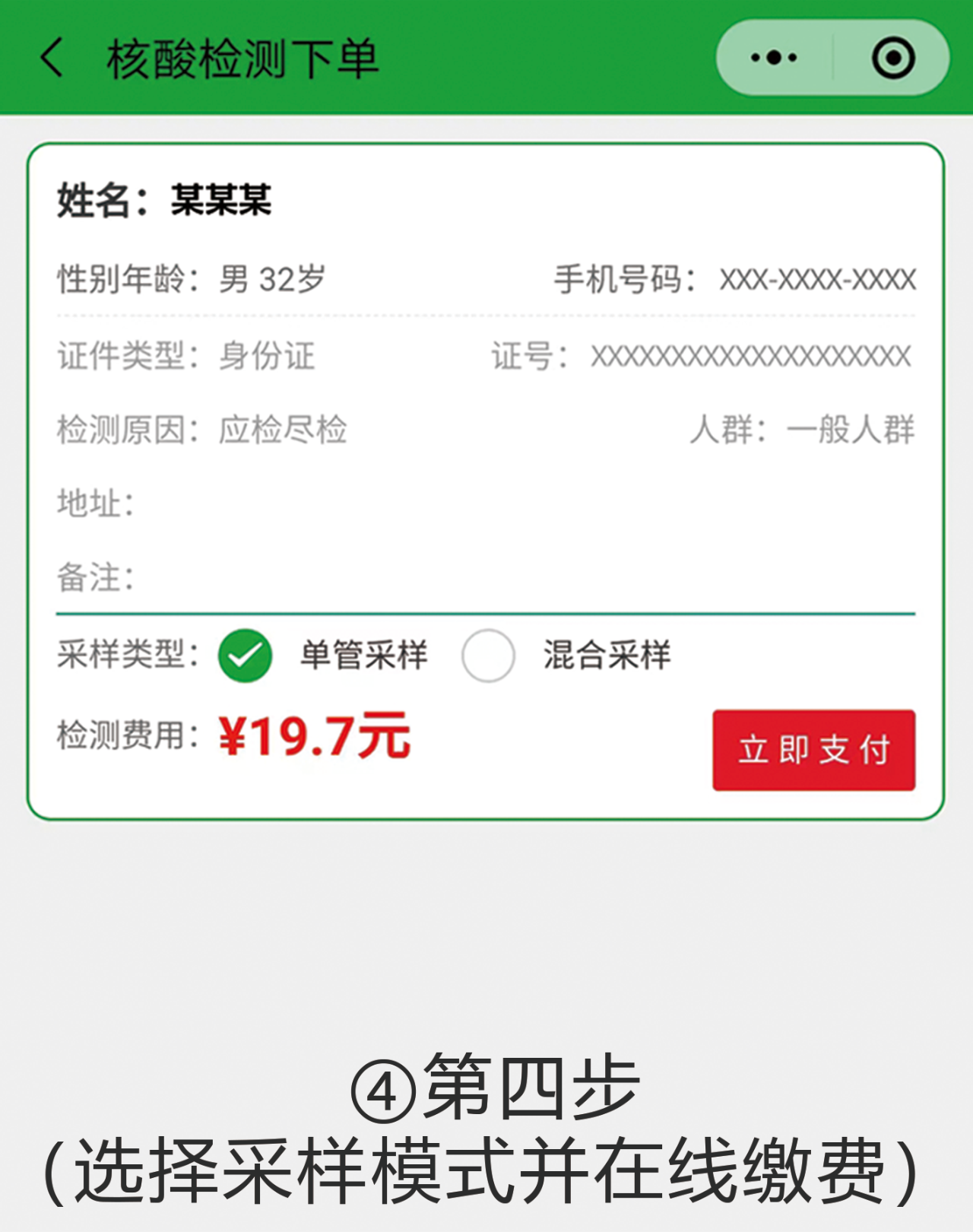Go back from the nucleic acid order page
Screen dimensions: 973x1232
click(x=52, y=58)
